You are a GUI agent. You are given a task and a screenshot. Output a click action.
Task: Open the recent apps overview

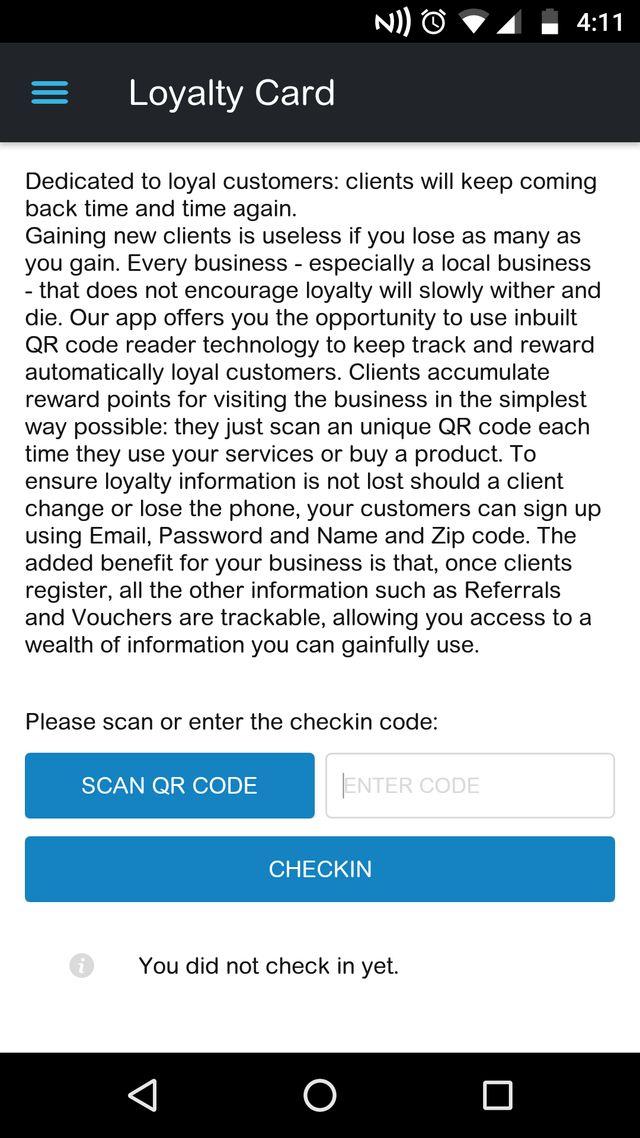coord(498,1094)
